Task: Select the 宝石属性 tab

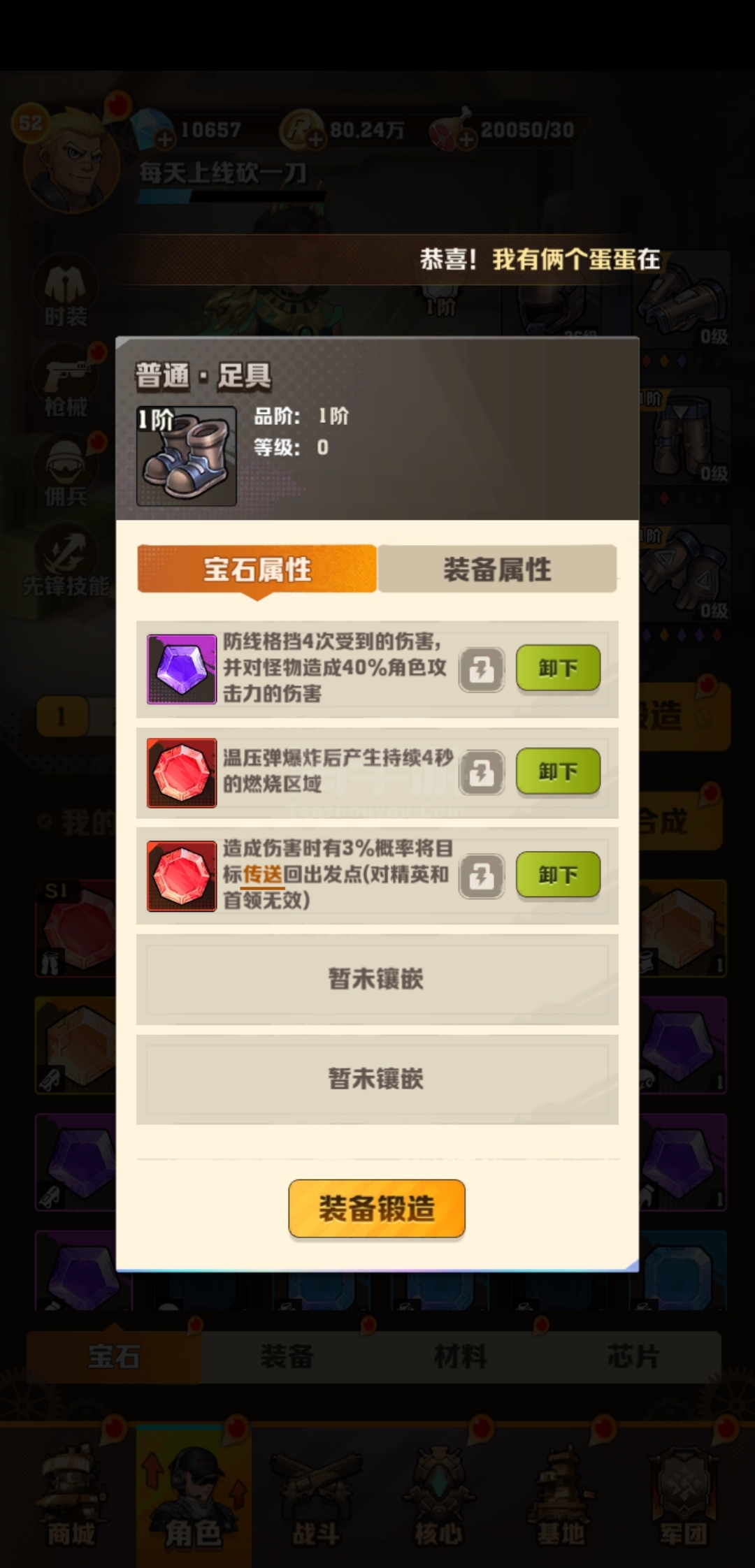Action: click(257, 569)
